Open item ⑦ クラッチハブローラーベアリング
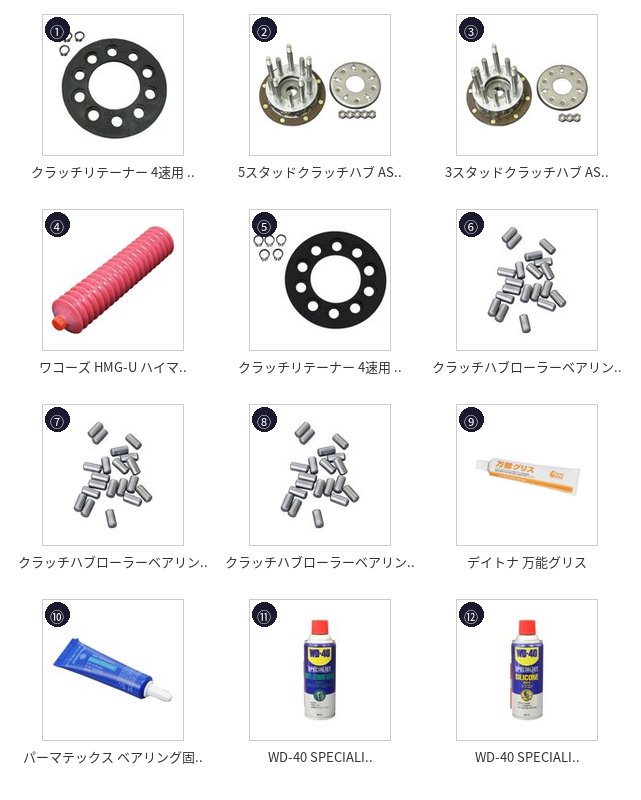Image resolution: width=641 pixels, height=800 pixels. coord(113,475)
